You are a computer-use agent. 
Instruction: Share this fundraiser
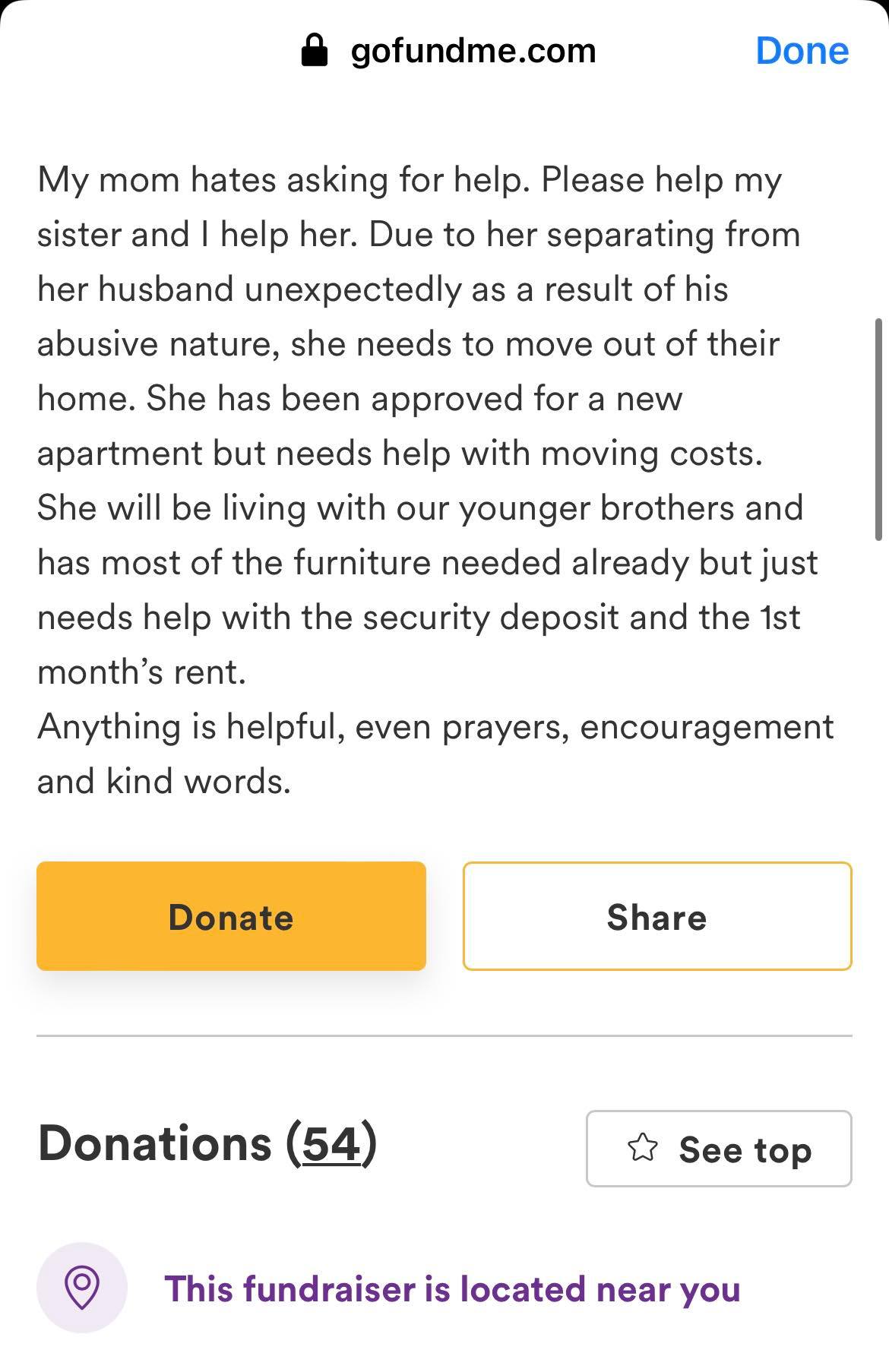click(657, 916)
